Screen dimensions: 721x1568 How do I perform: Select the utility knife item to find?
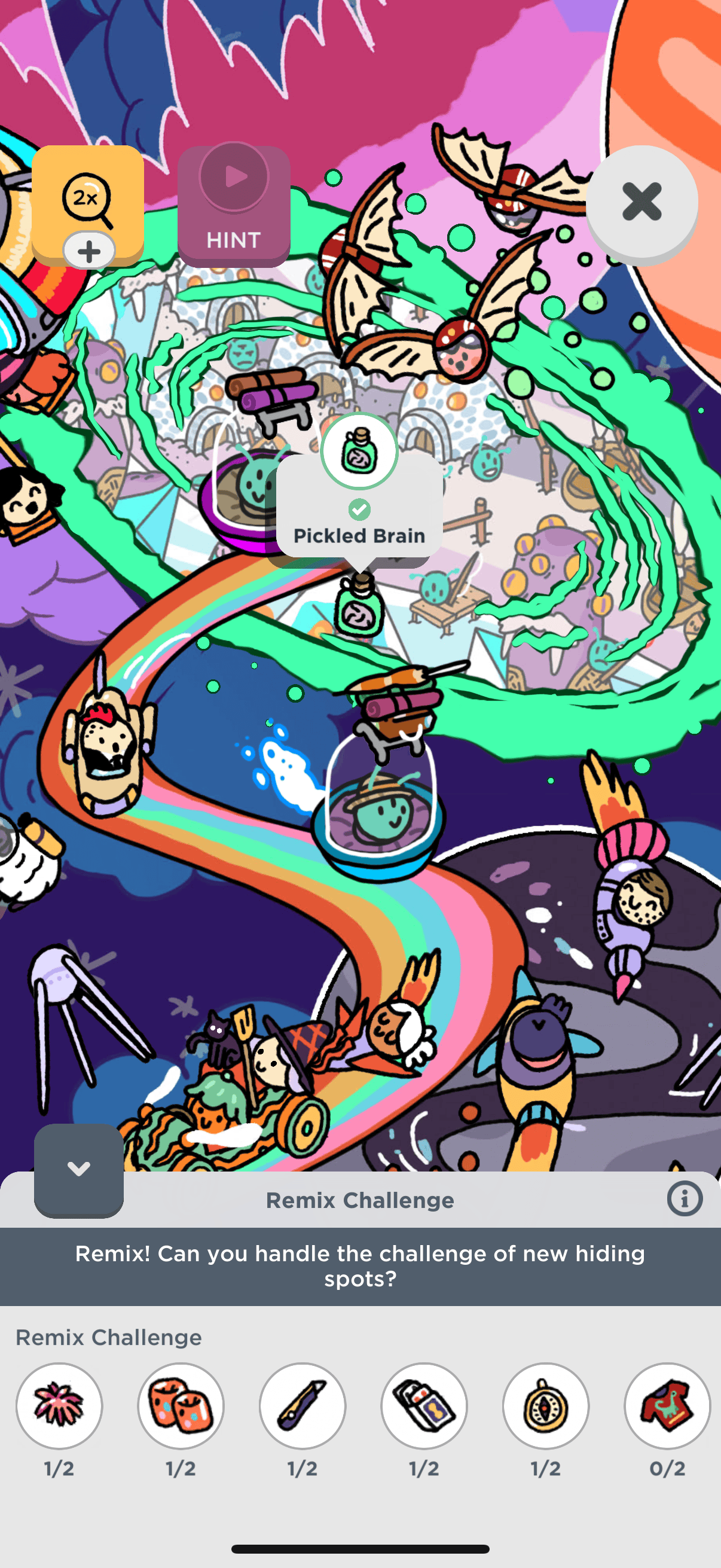click(303, 1405)
